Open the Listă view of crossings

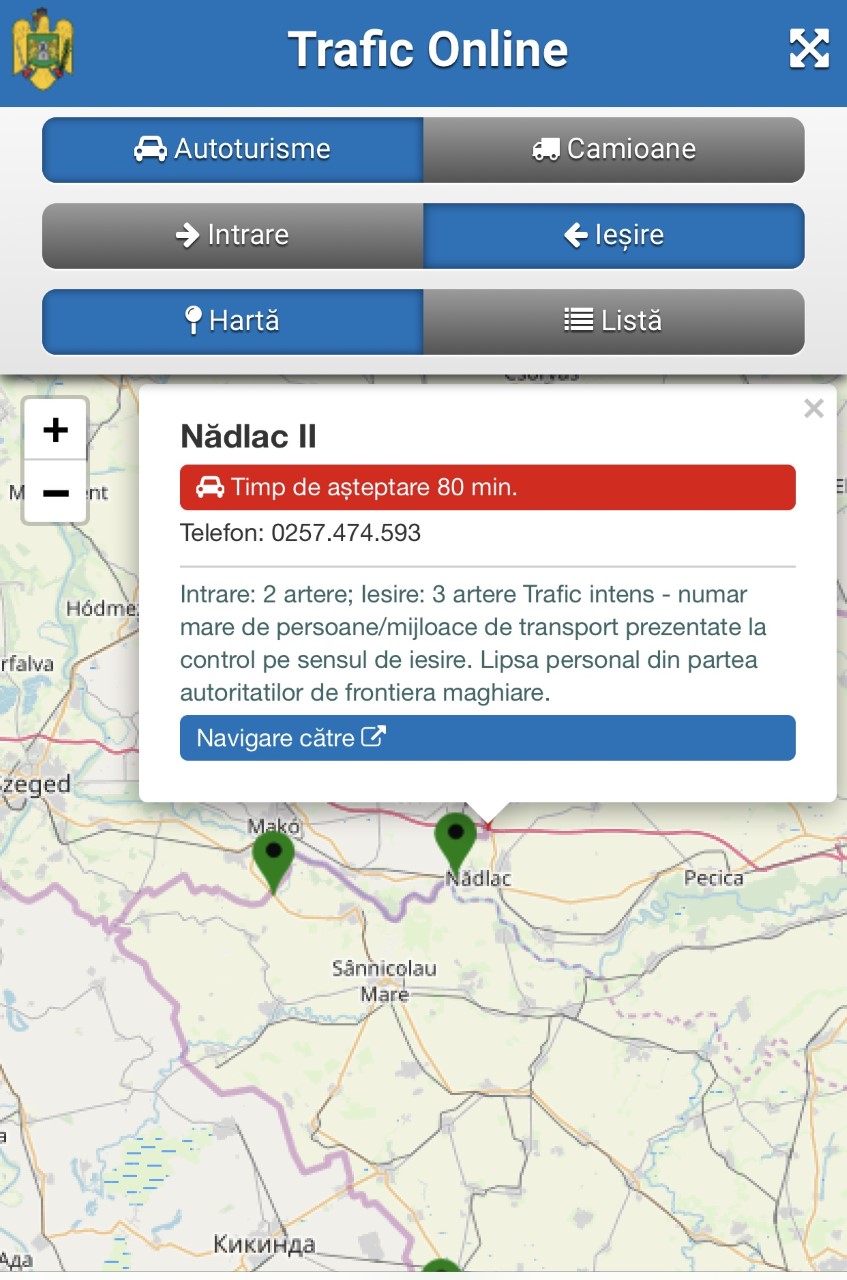coord(614,322)
